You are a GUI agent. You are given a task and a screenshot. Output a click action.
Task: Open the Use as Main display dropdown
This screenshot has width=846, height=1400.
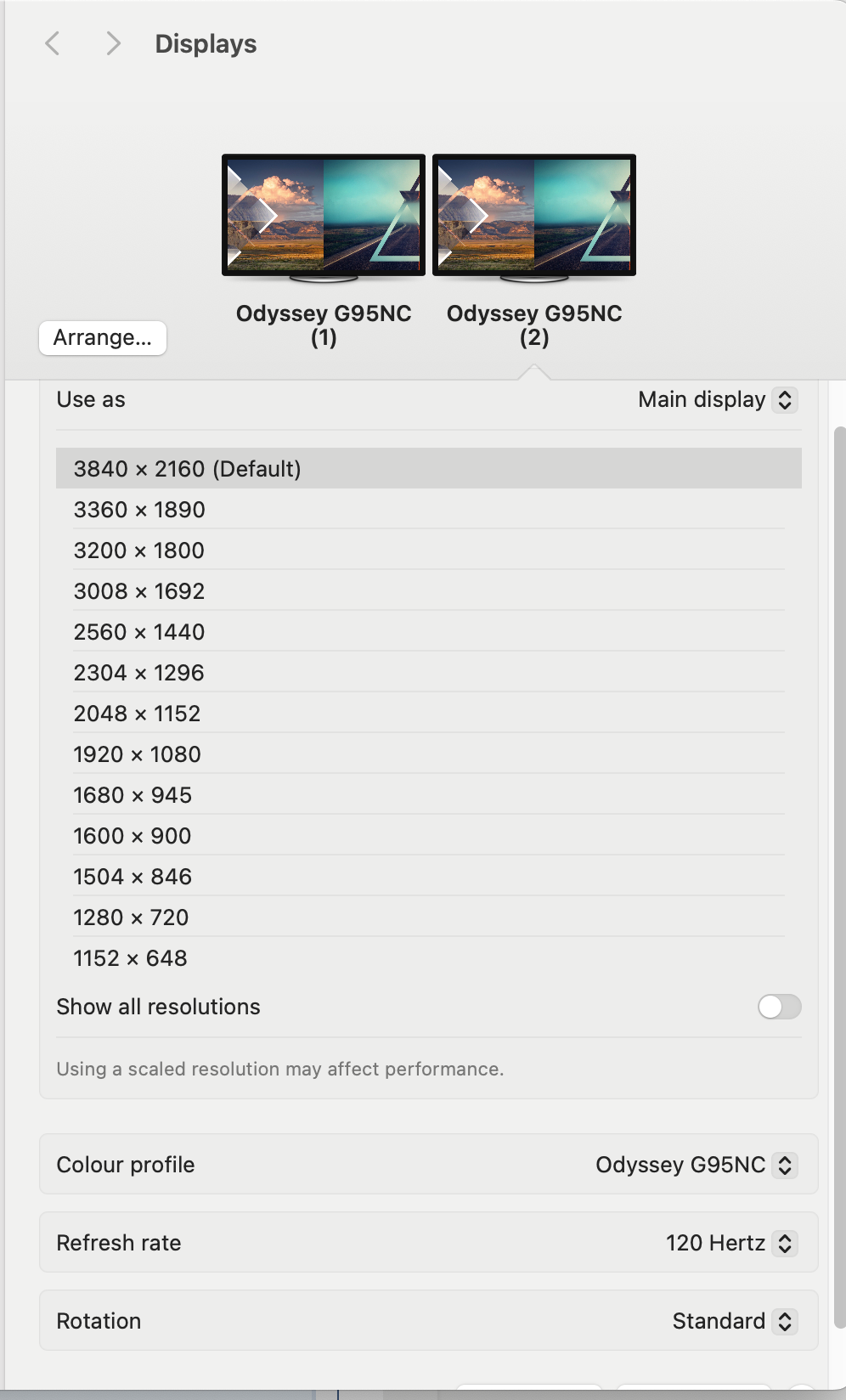(717, 399)
